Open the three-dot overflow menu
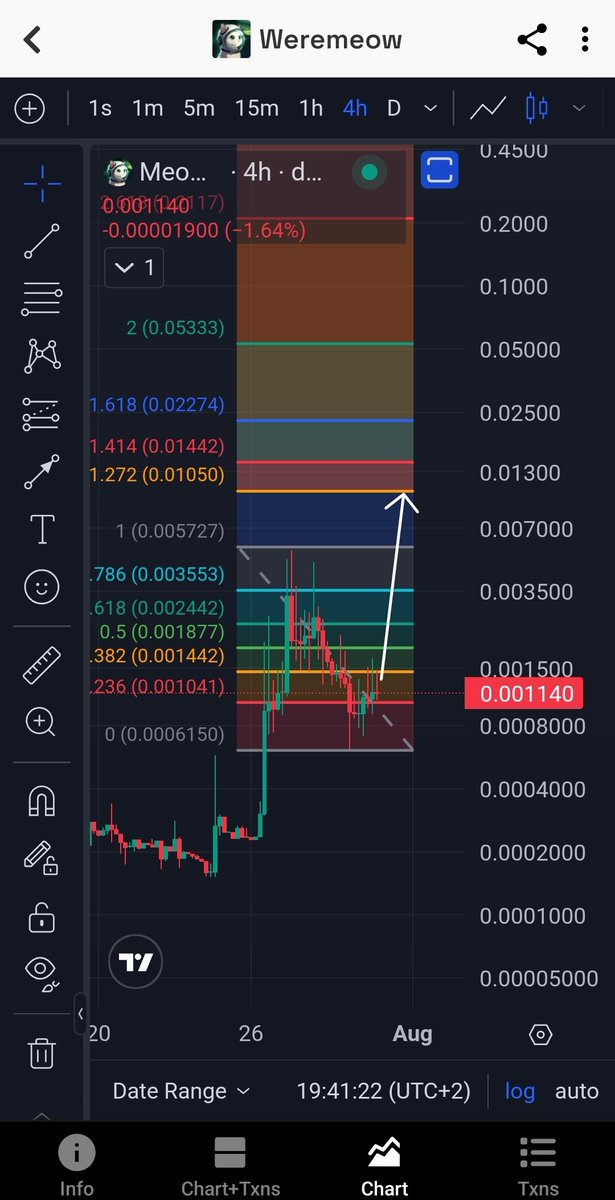Viewport: 615px width, 1200px height. (x=585, y=40)
